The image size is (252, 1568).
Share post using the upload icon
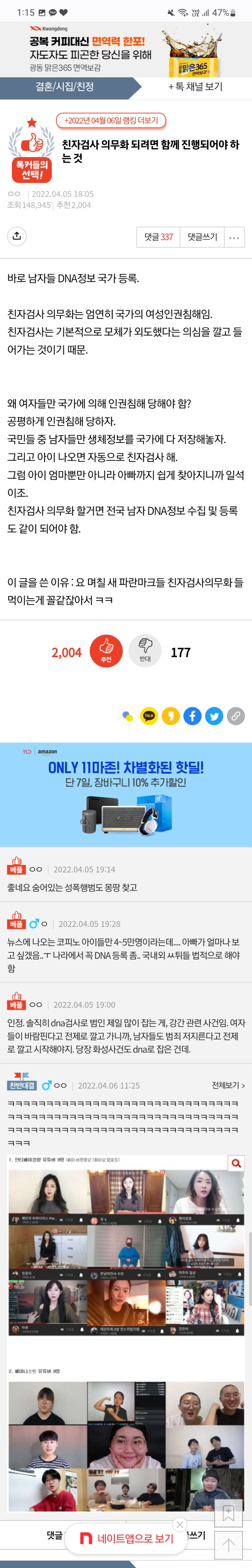tap(17, 236)
